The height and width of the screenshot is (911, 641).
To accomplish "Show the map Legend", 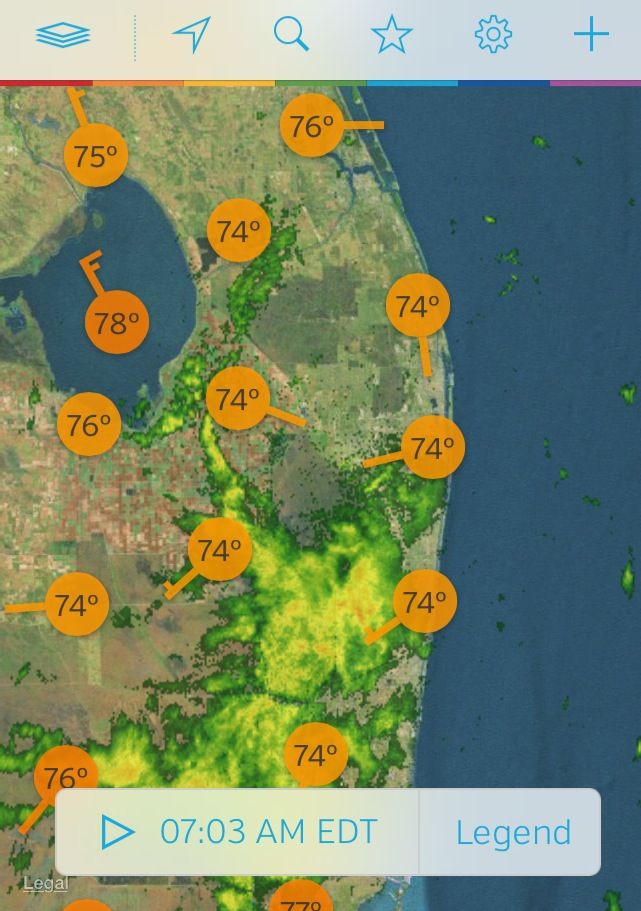I will pyautogui.click(x=513, y=832).
